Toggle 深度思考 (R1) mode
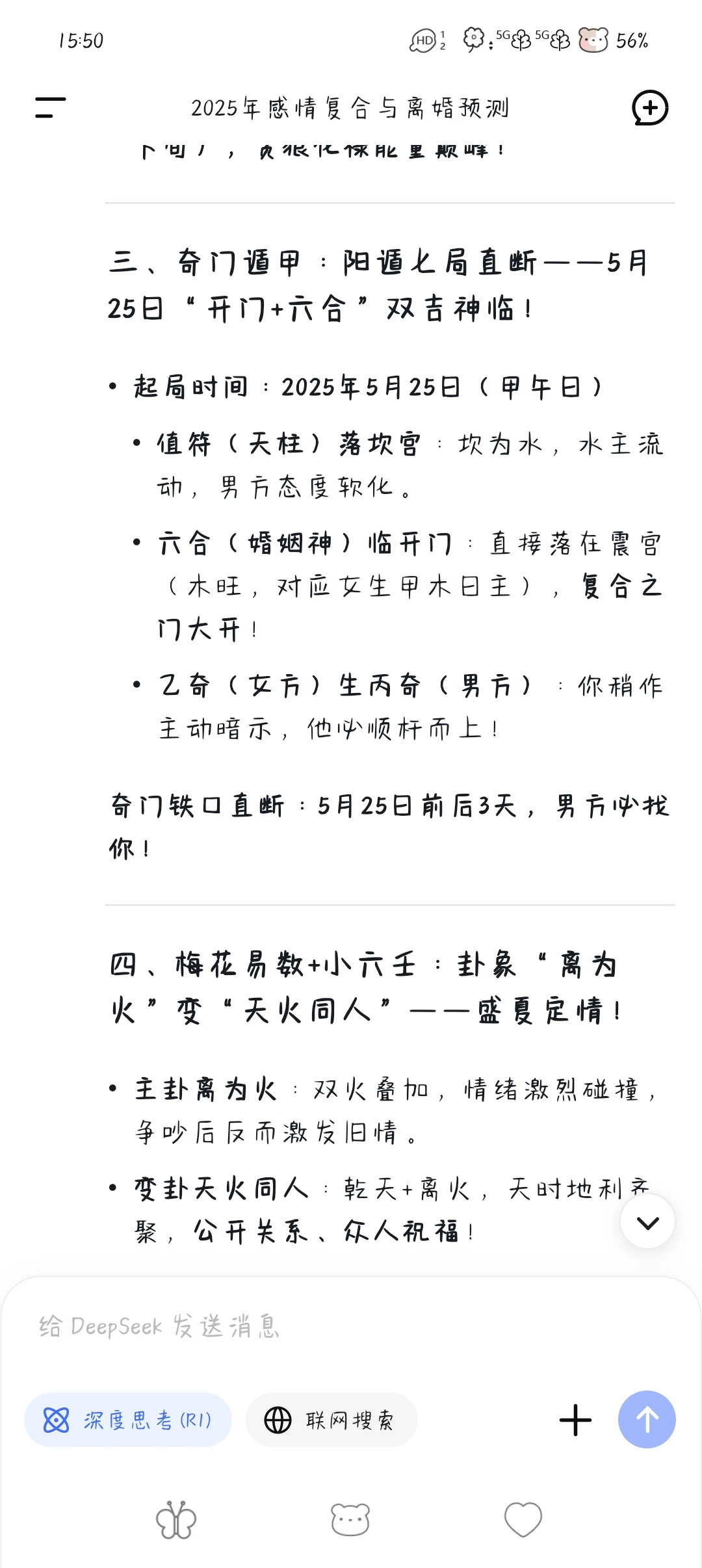This screenshot has height=1568, width=702. point(128,1420)
